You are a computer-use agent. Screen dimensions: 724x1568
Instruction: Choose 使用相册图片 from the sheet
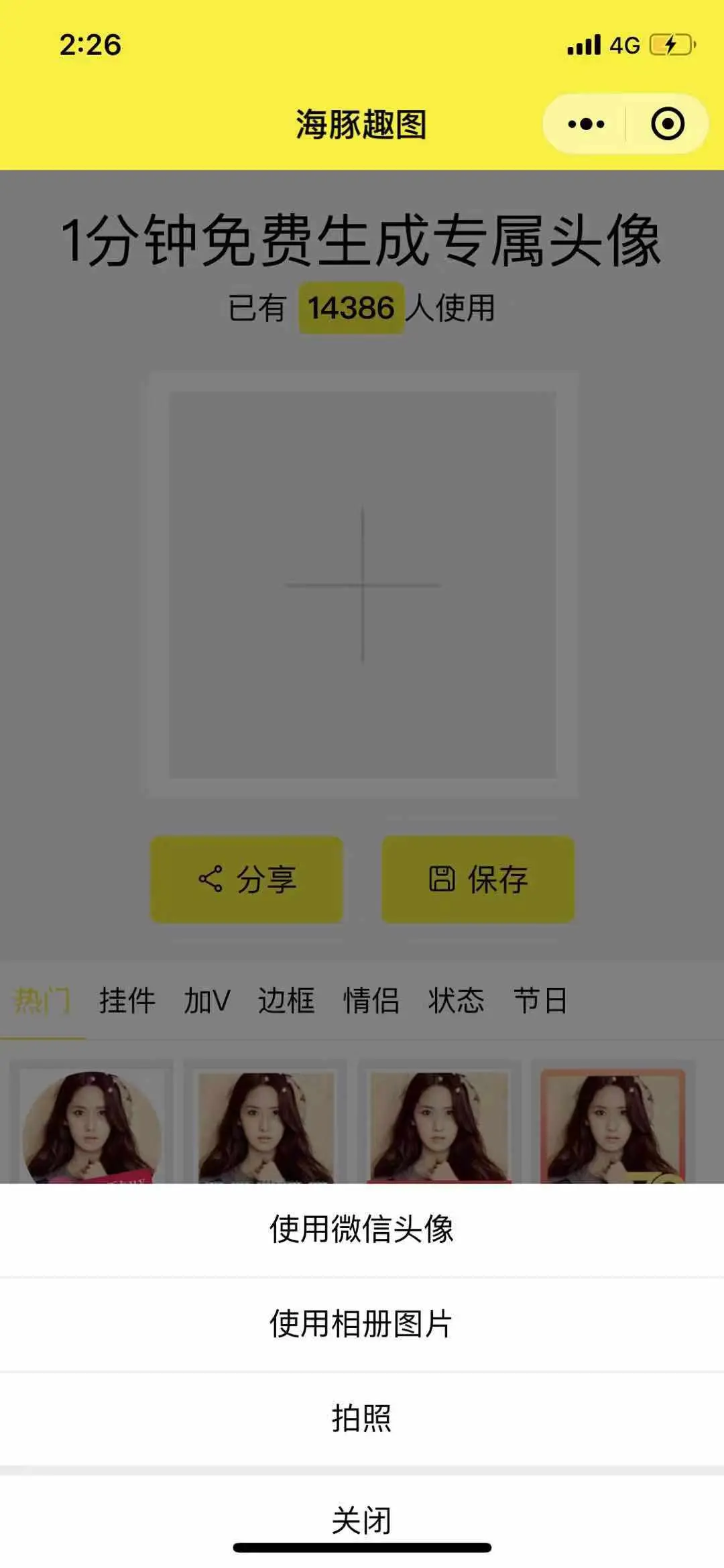(x=361, y=1323)
